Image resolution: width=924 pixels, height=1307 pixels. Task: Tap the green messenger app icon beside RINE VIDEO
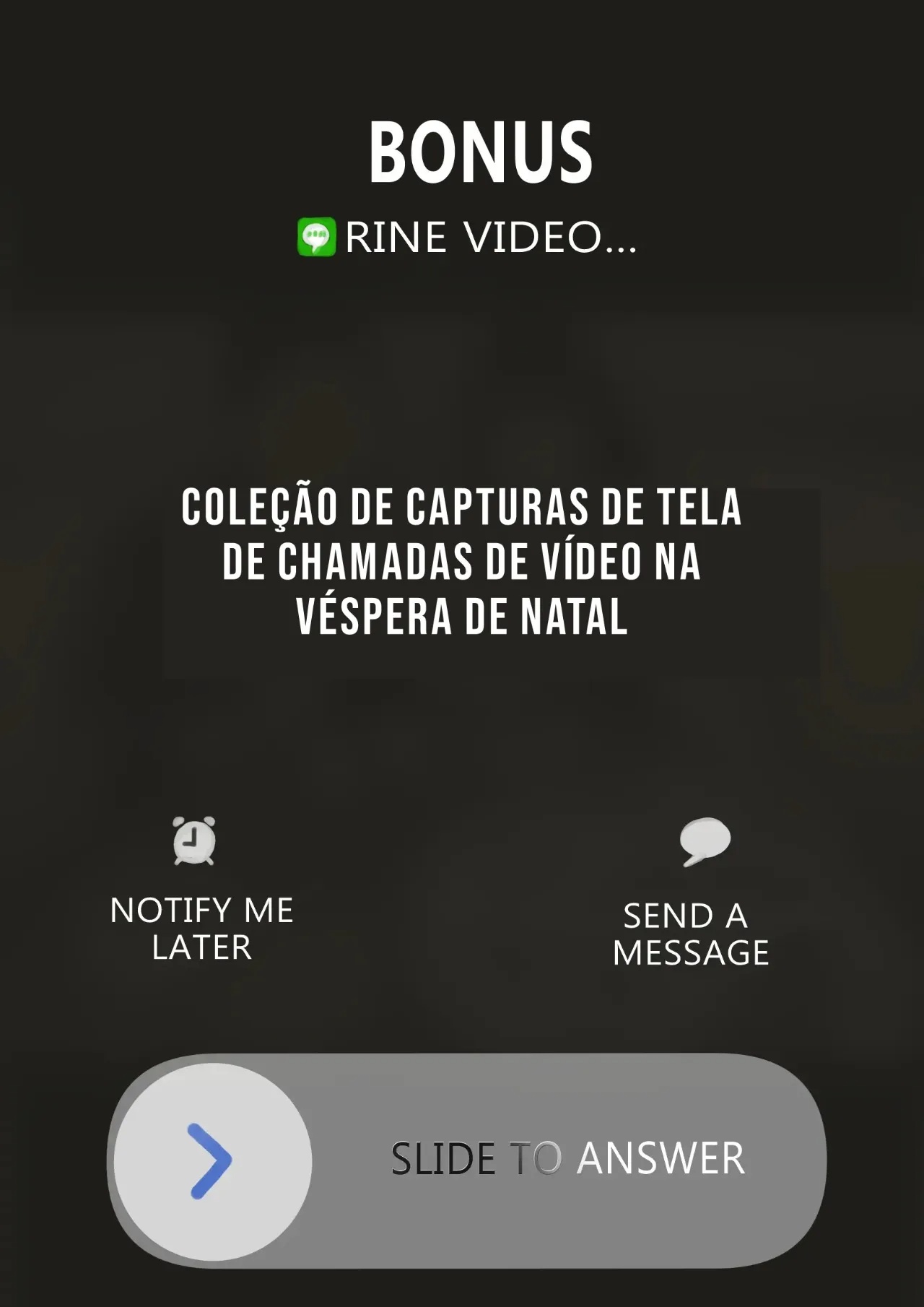click(x=318, y=237)
